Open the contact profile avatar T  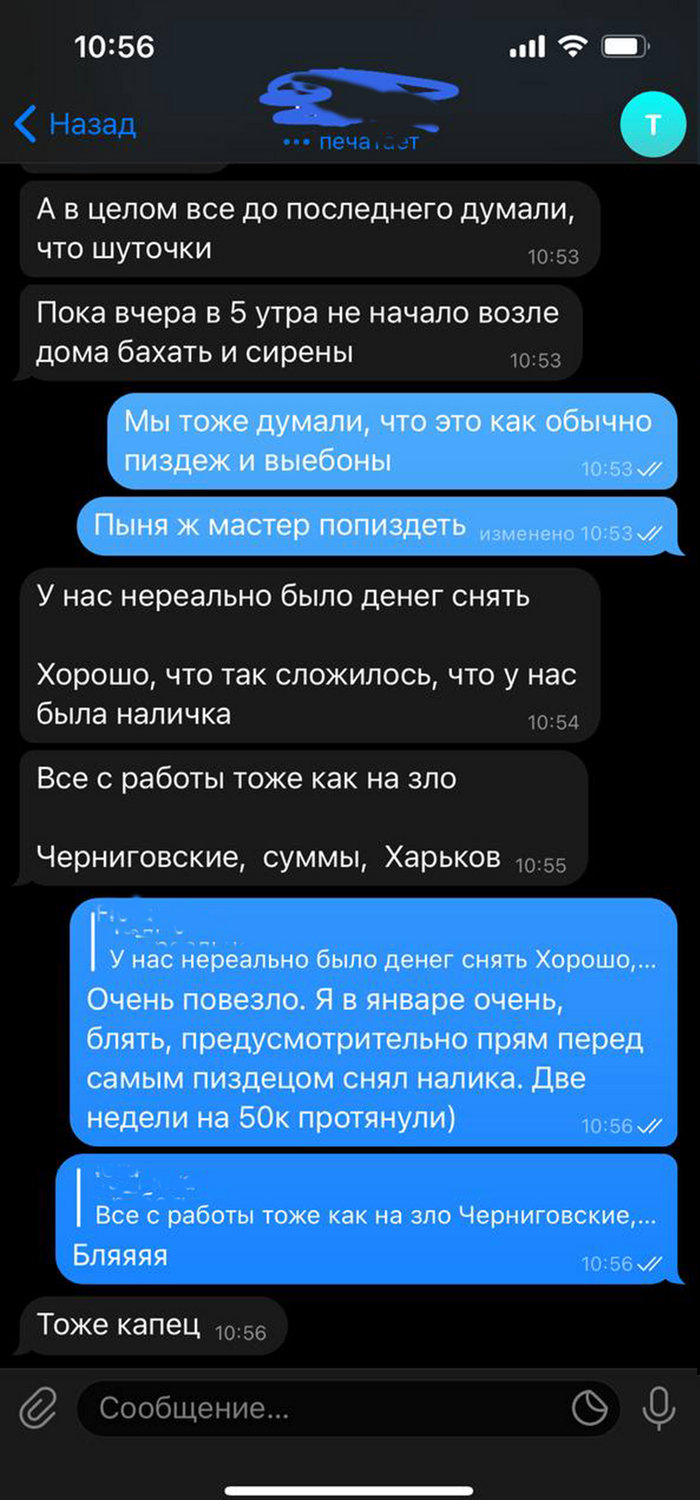(652, 125)
